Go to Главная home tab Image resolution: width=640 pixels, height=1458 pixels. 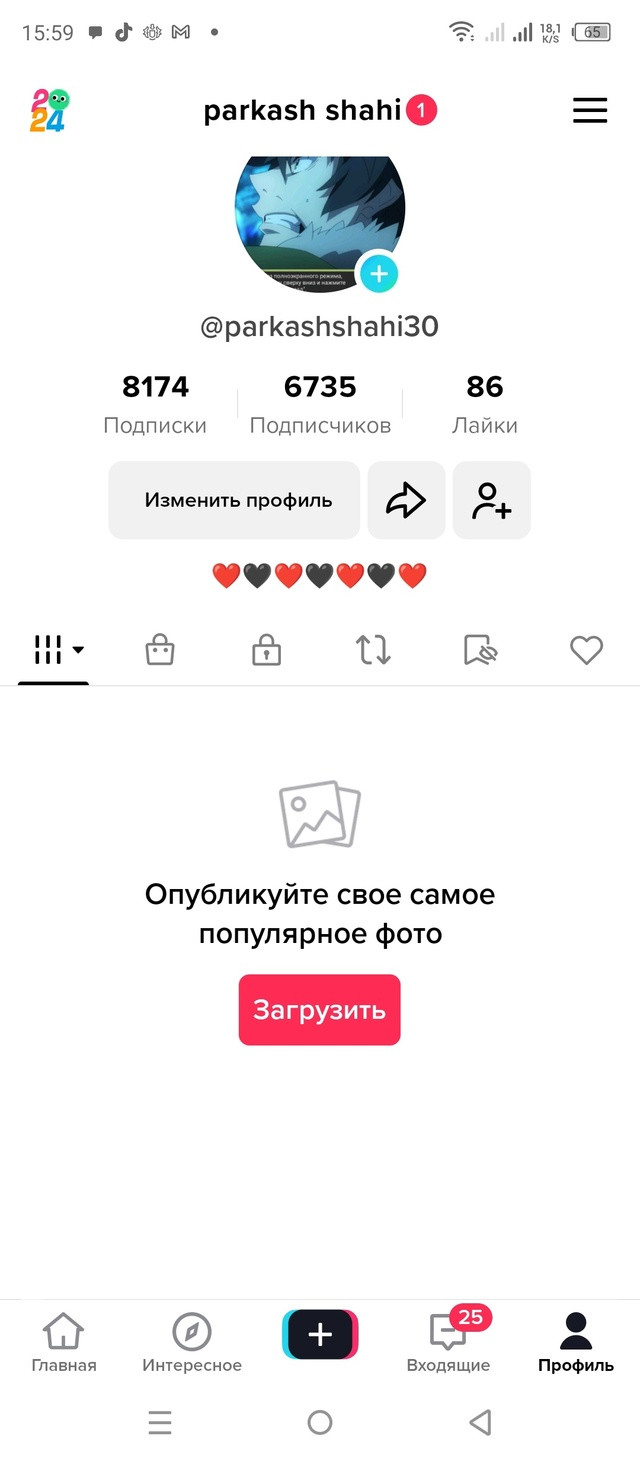click(63, 1343)
